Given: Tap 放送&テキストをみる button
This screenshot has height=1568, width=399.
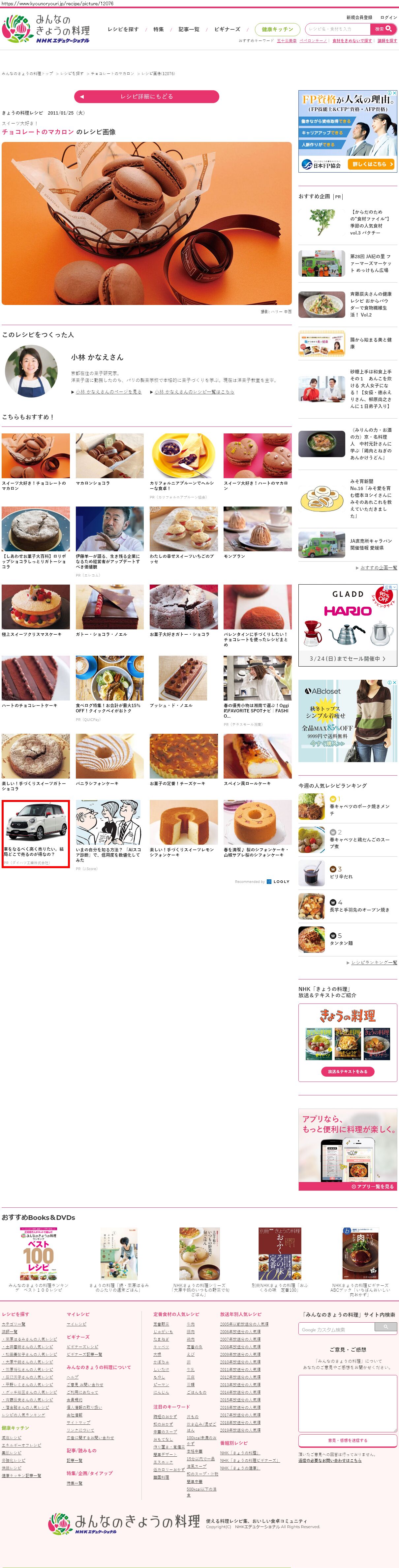Looking at the screenshot, I should 347,1071.
